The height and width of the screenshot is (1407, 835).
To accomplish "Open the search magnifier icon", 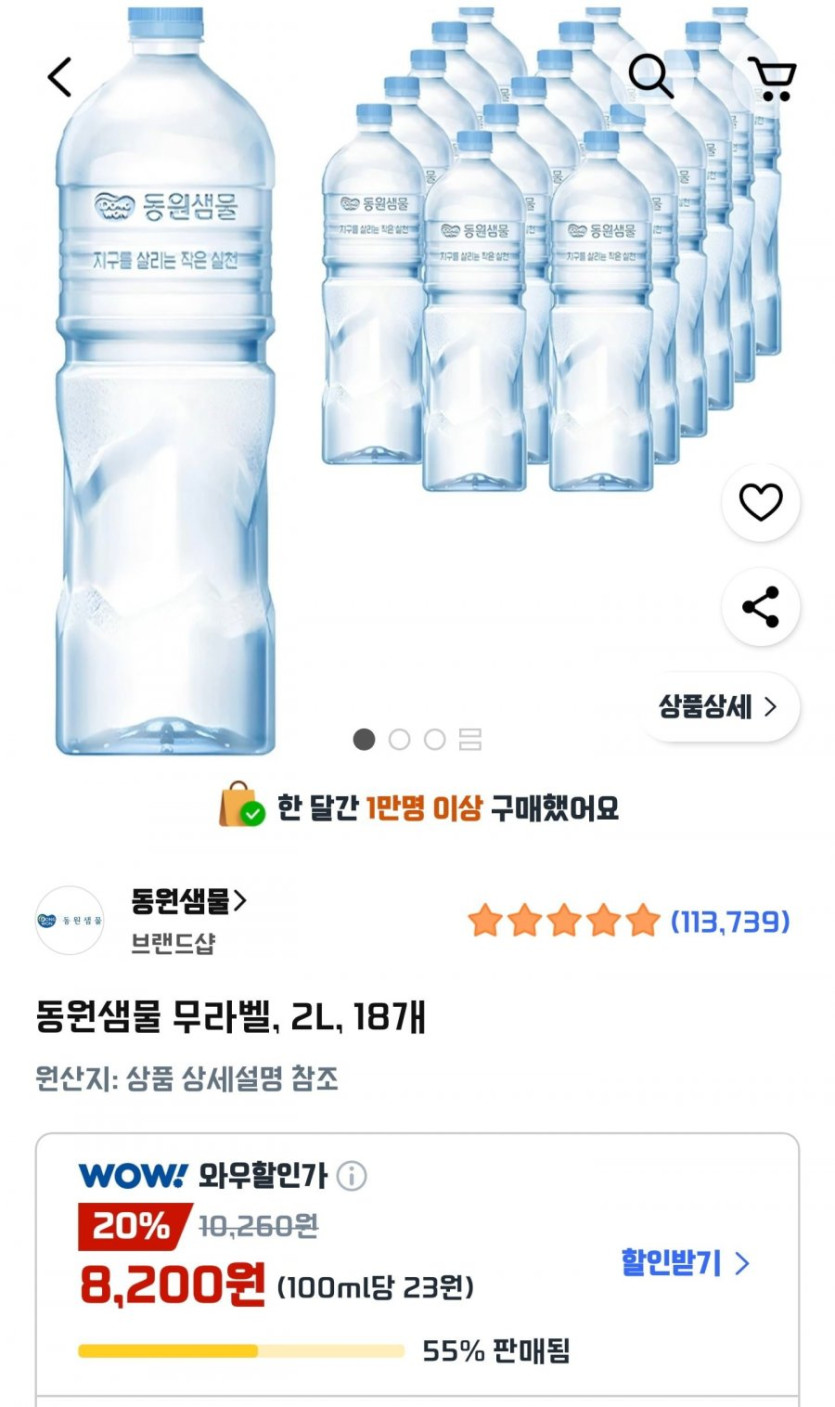I will (650, 76).
